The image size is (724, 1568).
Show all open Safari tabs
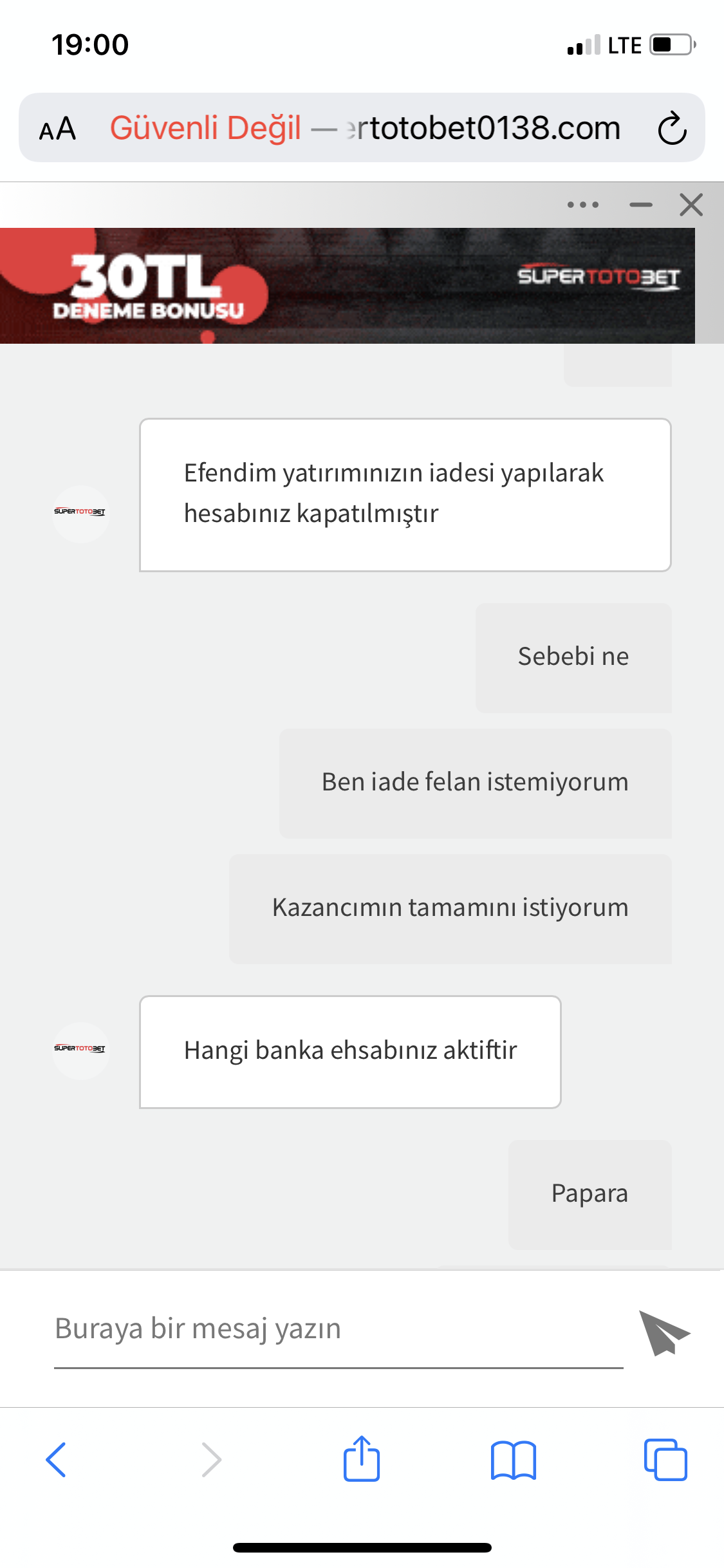pos(665,1459)
